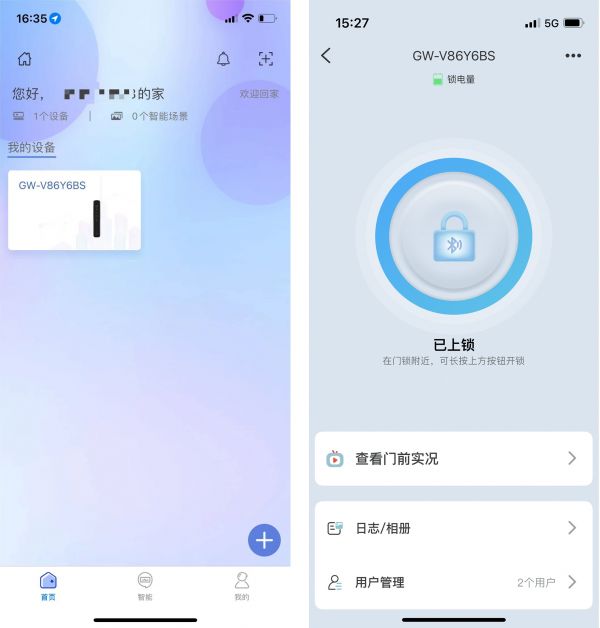
Task: Select the 首页 tab
Action: (x=48, y=584)
